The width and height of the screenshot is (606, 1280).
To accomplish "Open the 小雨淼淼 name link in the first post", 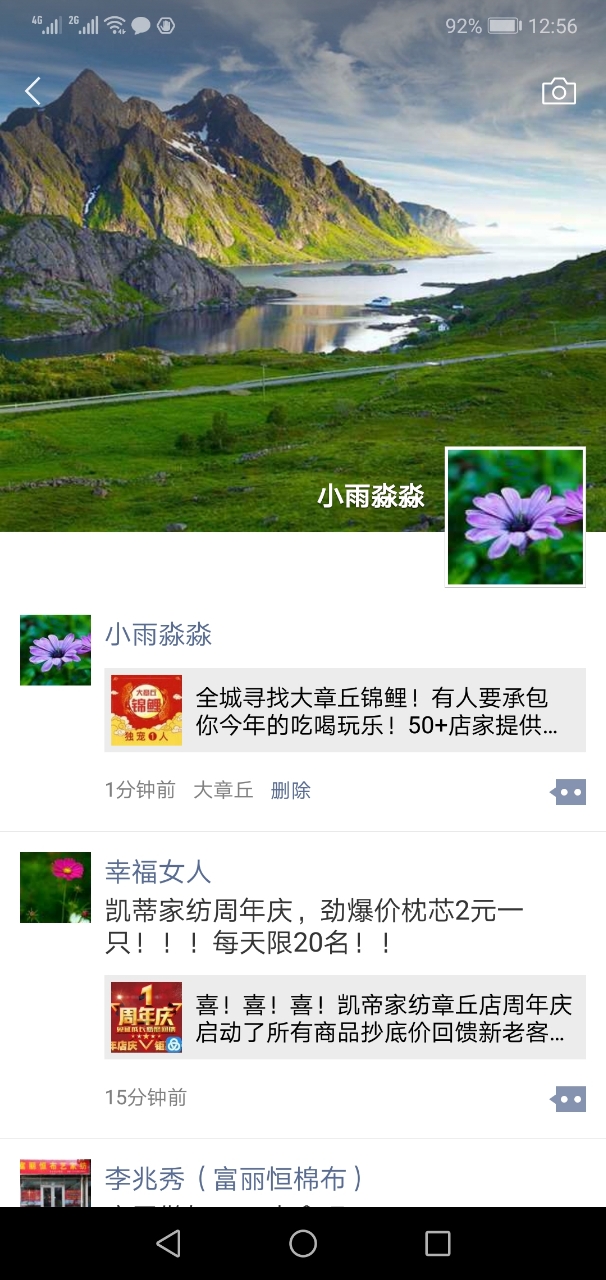I will click(158, 635).
